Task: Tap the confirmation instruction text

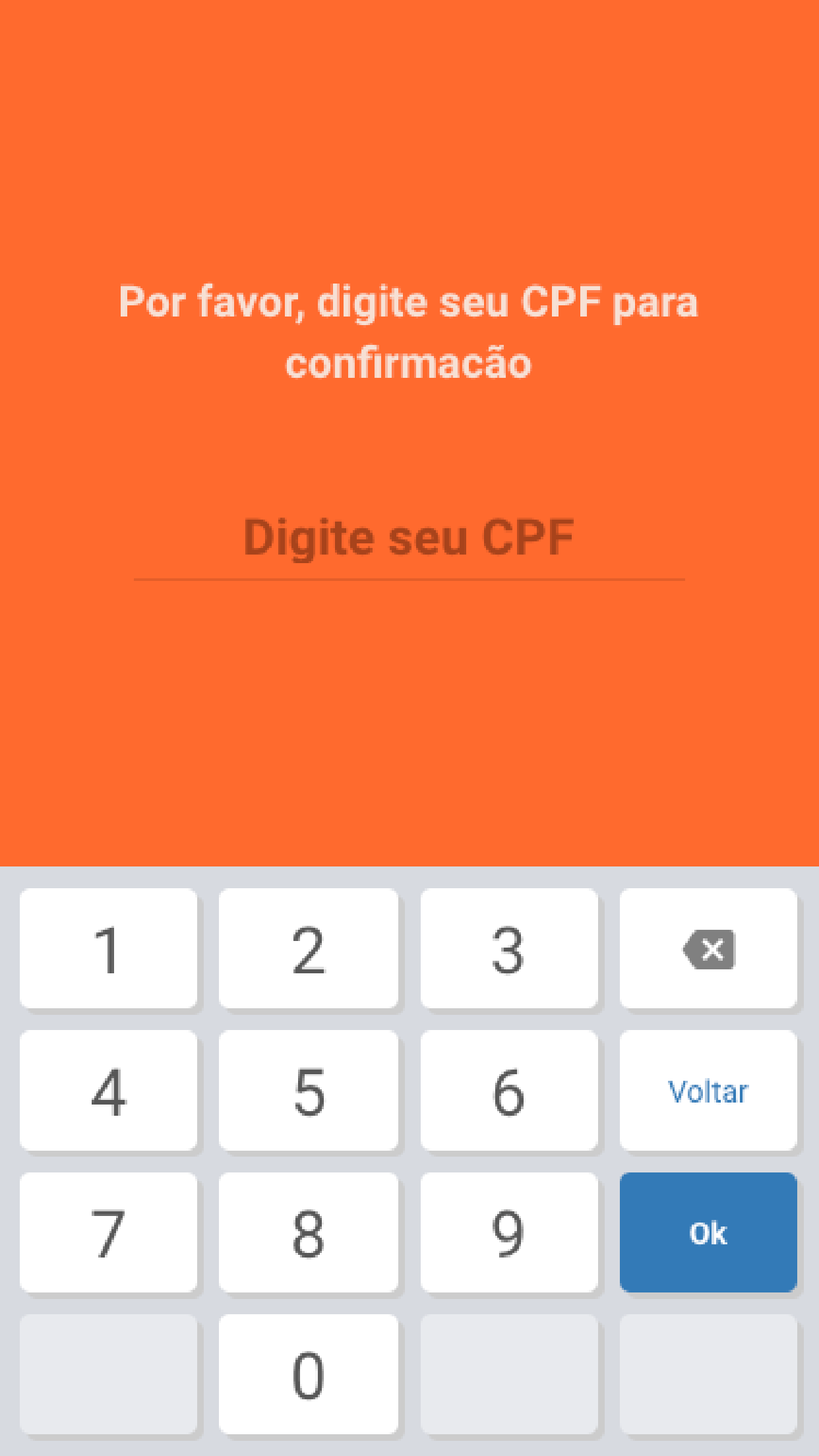Action: click(409, 330)
